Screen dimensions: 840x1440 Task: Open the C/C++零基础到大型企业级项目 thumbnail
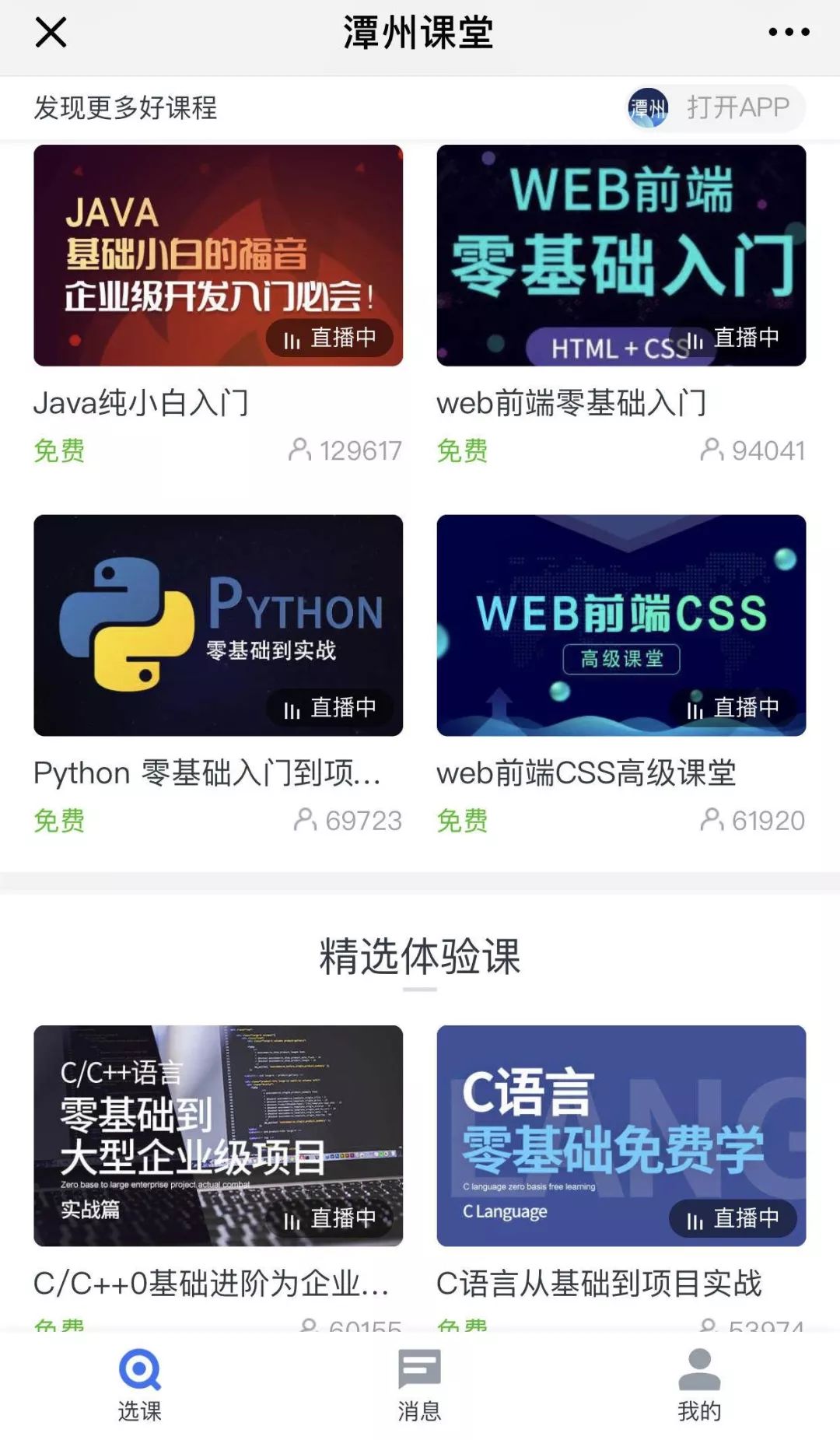[218, 1132]
